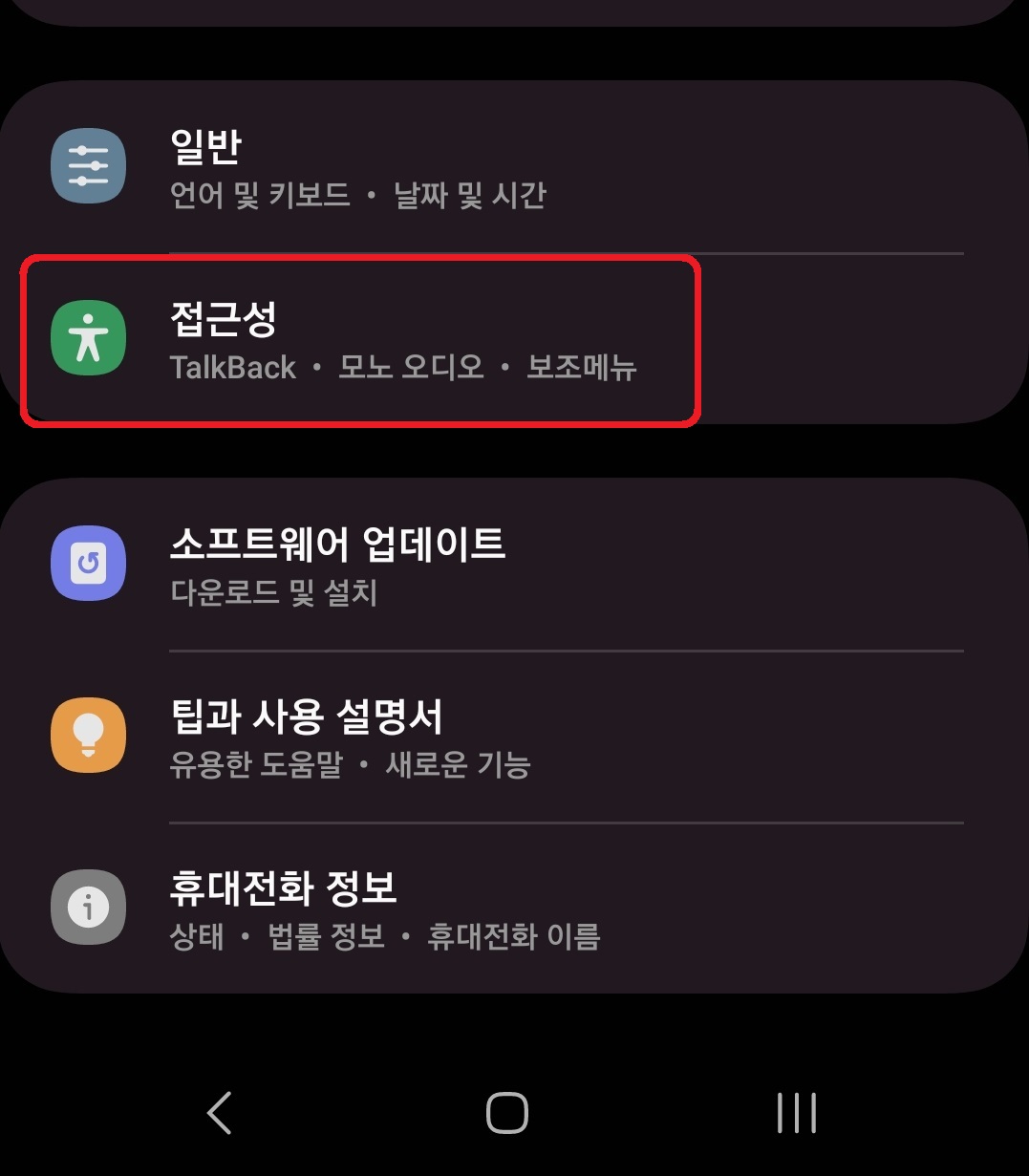Tap the gray info icon beside 휴대전화 정보
Viewport: 1029px width, 1176px height.
click(x=88, y=908)
